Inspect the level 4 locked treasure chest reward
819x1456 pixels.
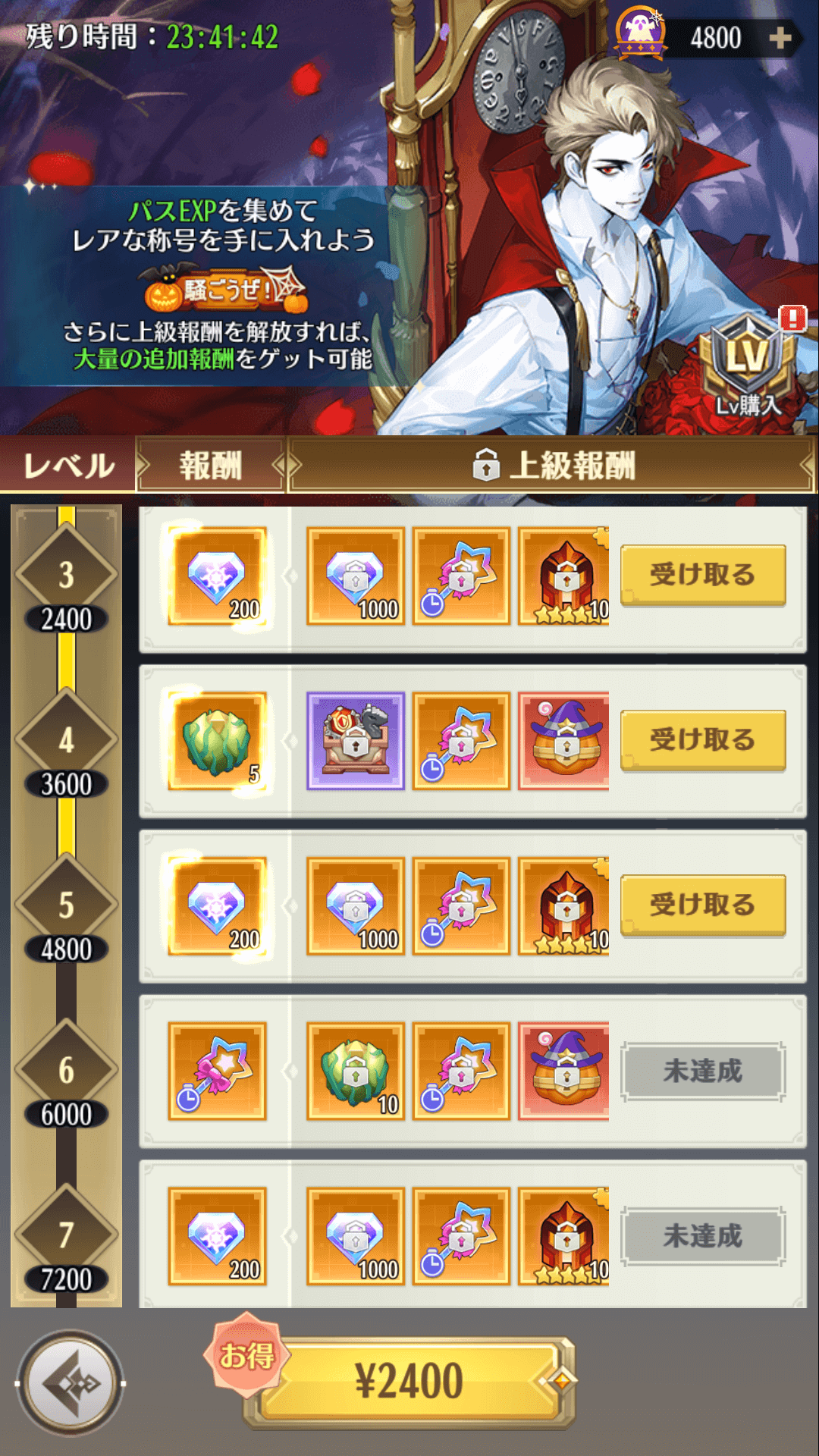[355, 741]
